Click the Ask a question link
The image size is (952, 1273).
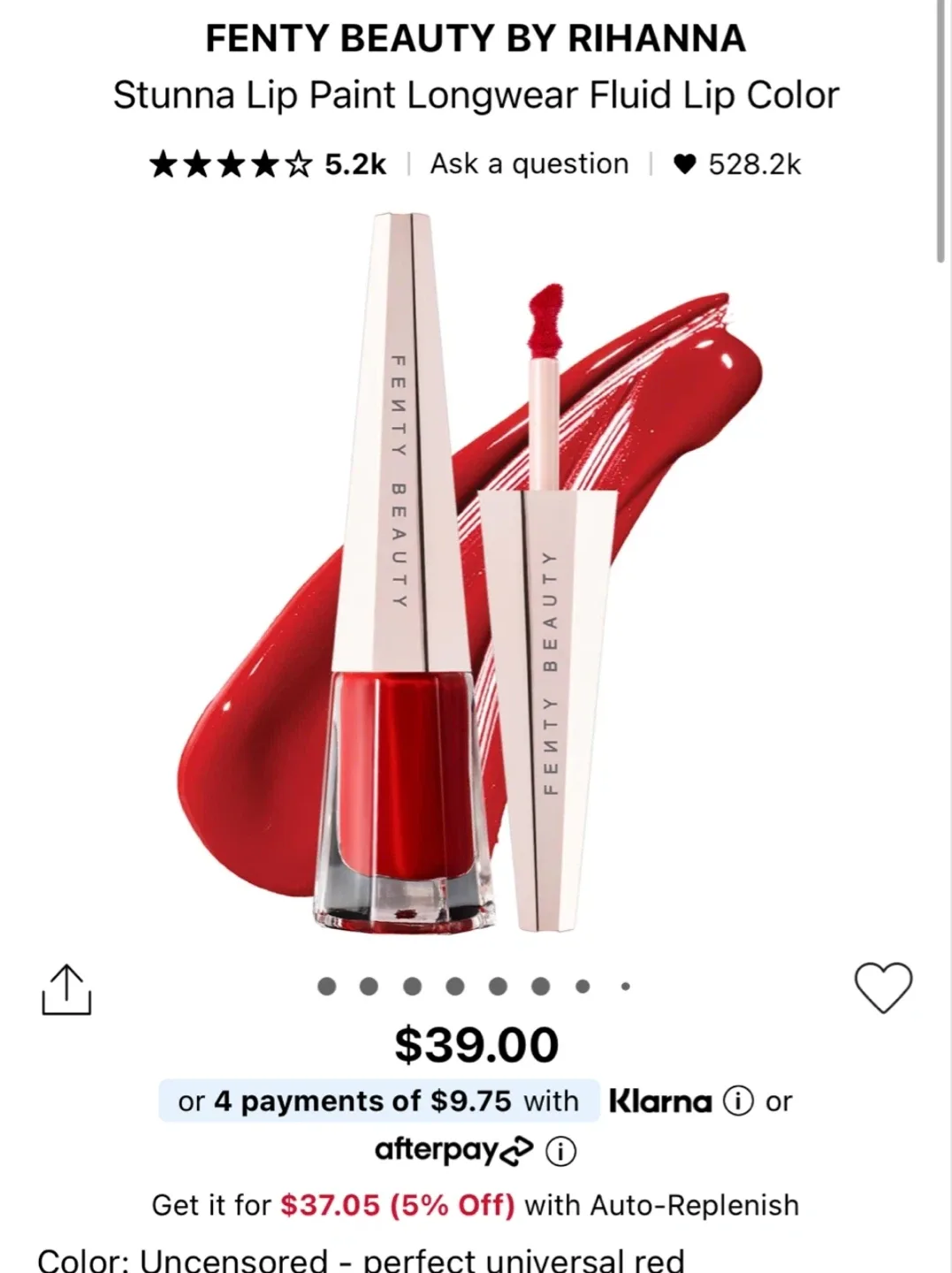[x=529, y=163]
